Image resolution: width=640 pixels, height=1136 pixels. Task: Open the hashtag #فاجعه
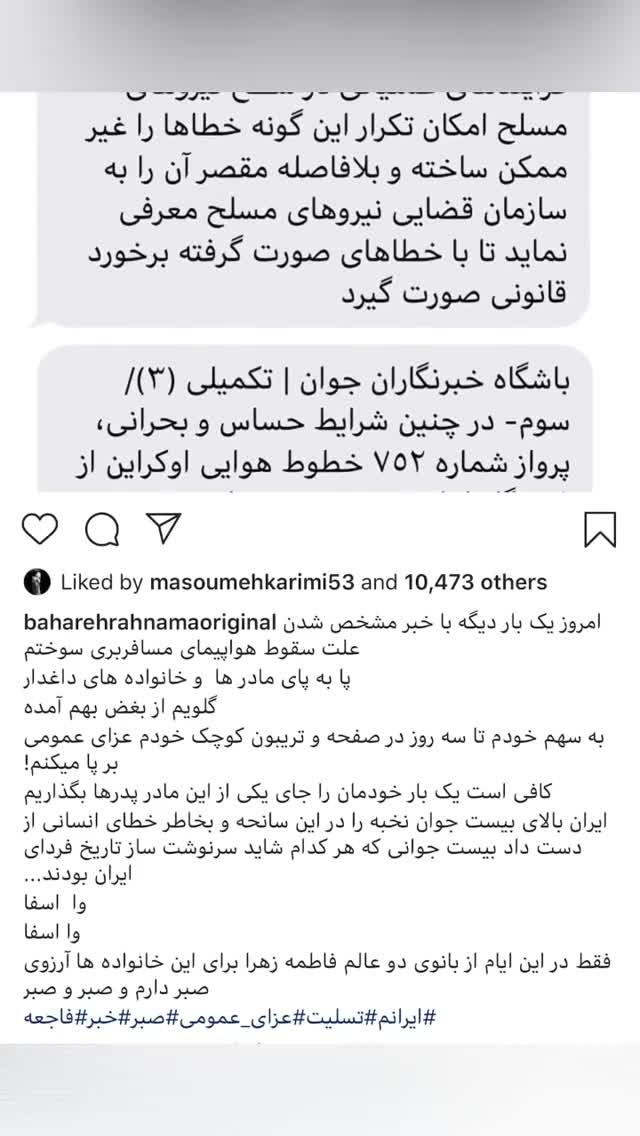click(x=47, y=1018)
